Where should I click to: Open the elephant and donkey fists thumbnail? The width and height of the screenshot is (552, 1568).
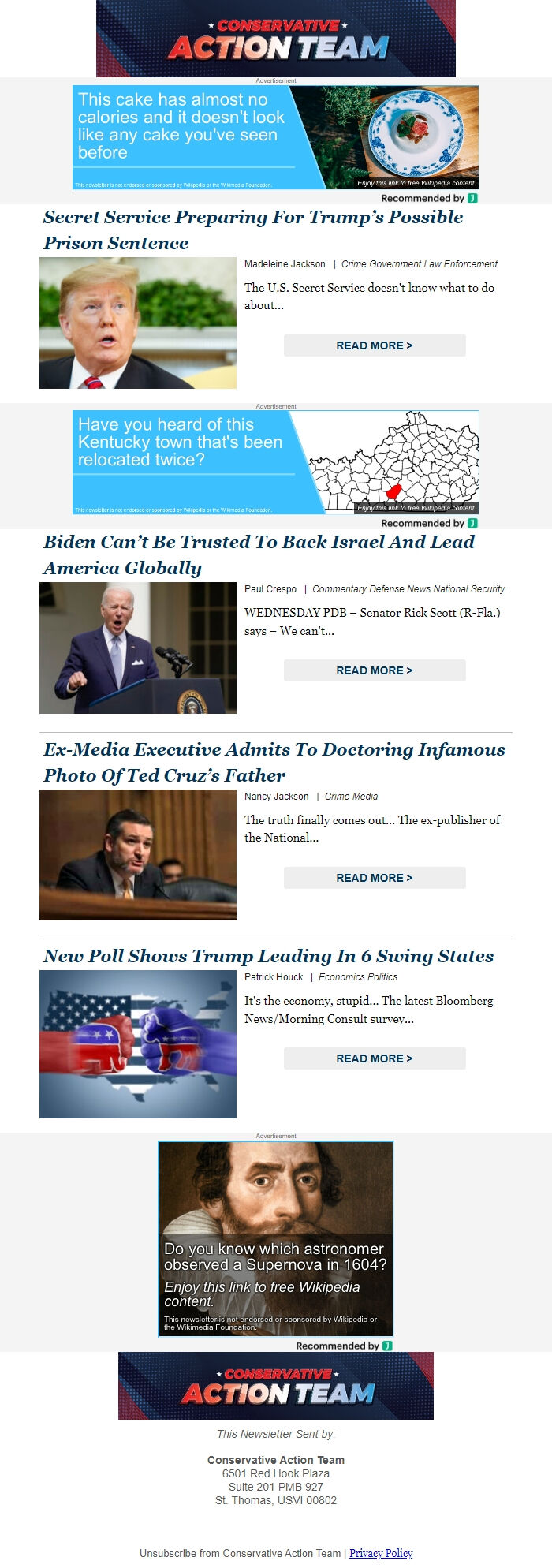pos(138,1044)
